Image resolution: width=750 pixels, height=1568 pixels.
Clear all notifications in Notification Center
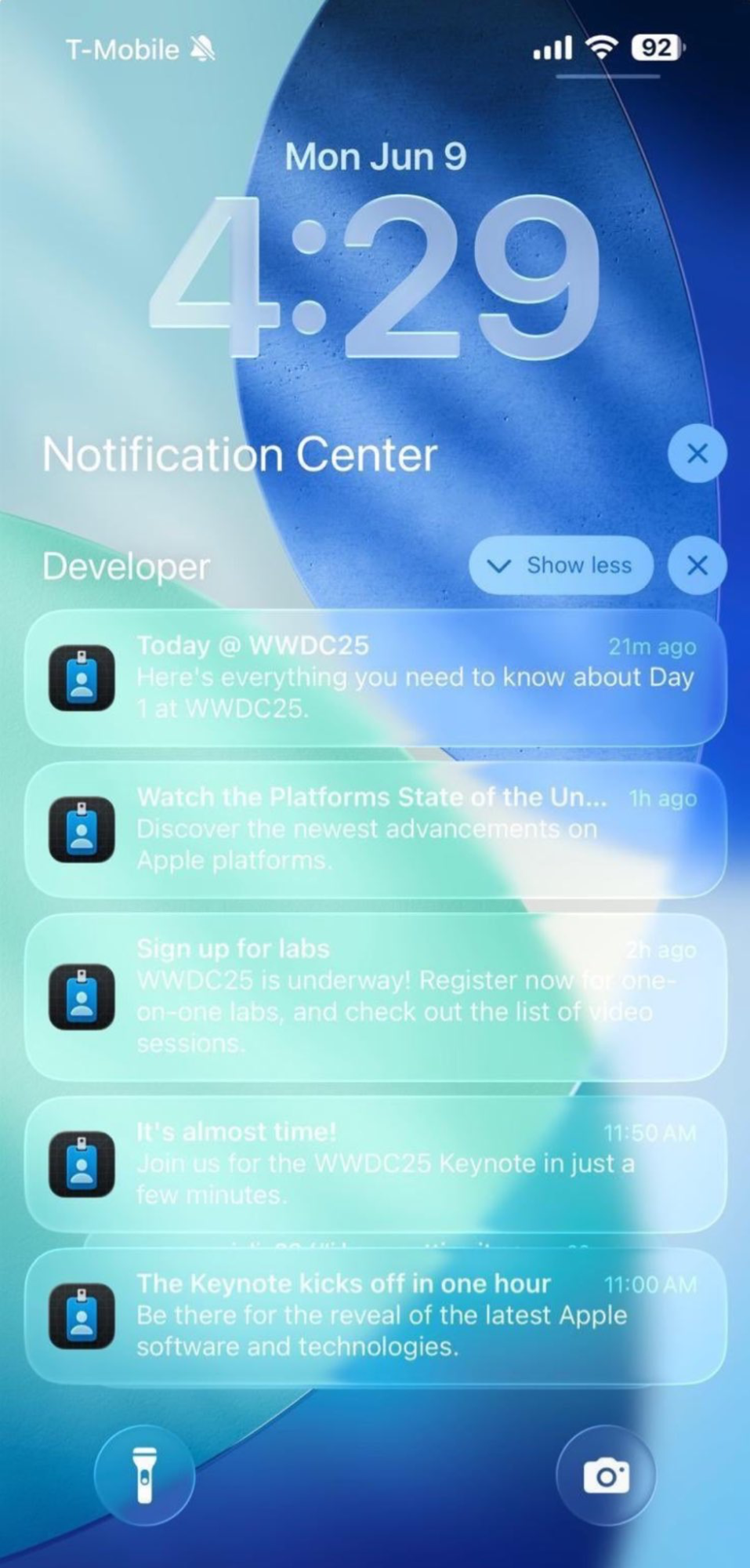tap(697, 453)
